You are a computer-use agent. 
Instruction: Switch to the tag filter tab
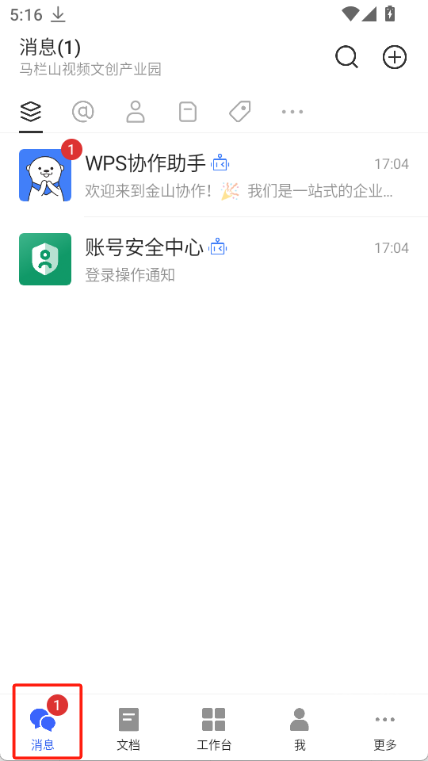tap(240, 112)
